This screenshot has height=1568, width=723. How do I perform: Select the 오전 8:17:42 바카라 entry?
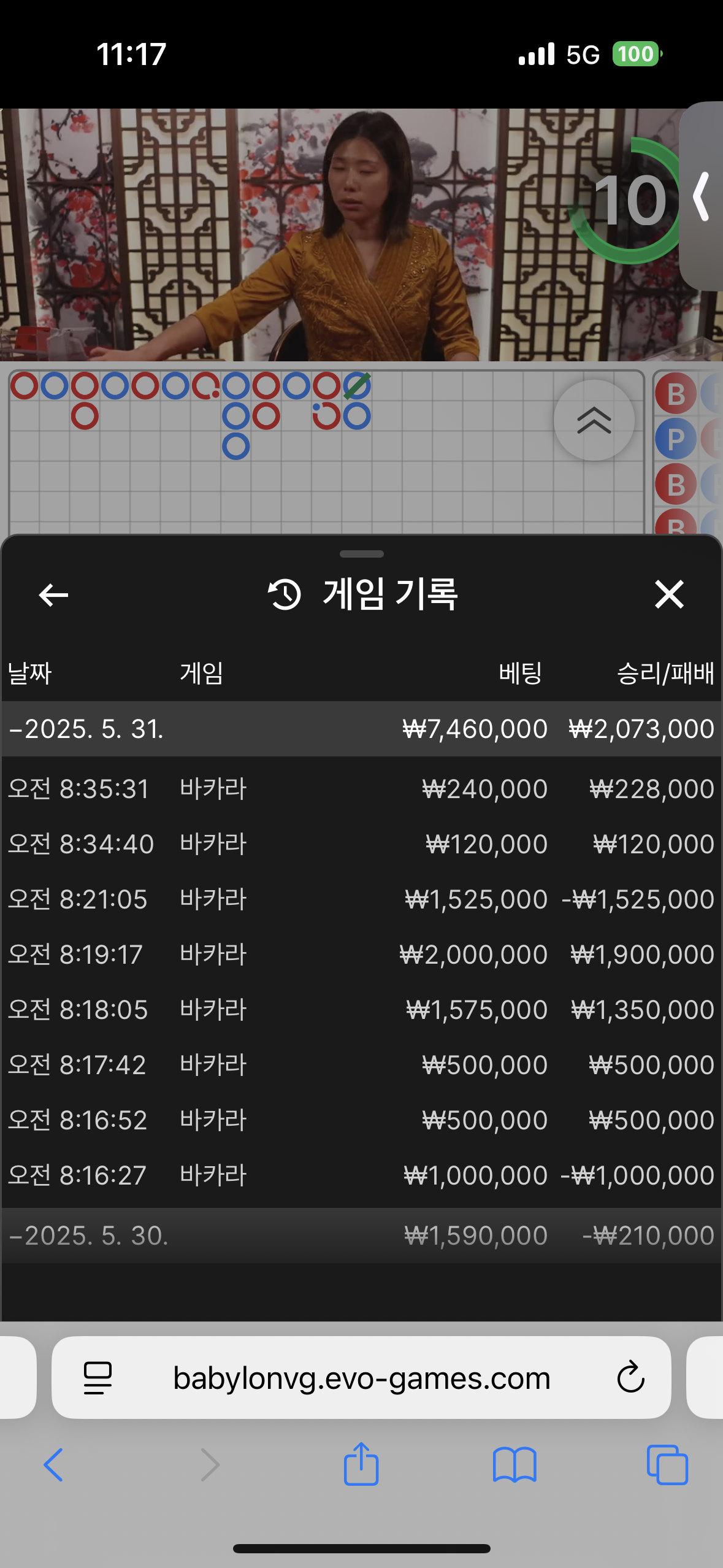(361, 1065)
